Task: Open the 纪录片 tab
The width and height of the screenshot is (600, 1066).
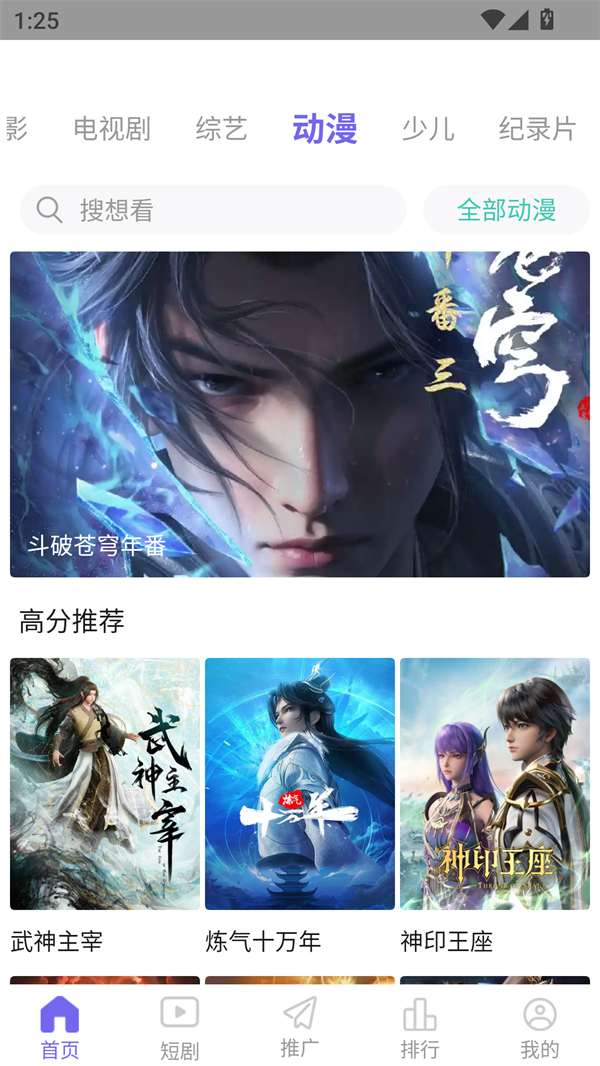Action: pyautogui.click(x=537, y=128)
